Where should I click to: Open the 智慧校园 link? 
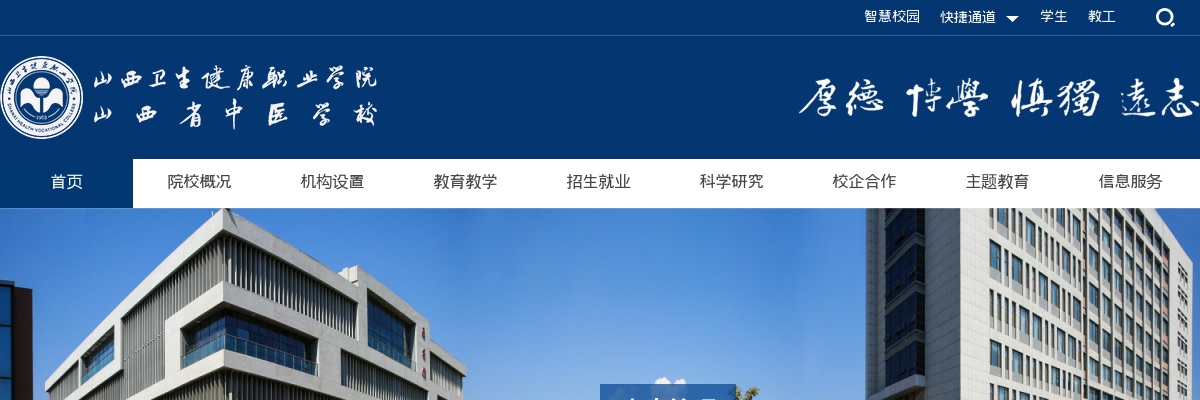tap(891, 17)
